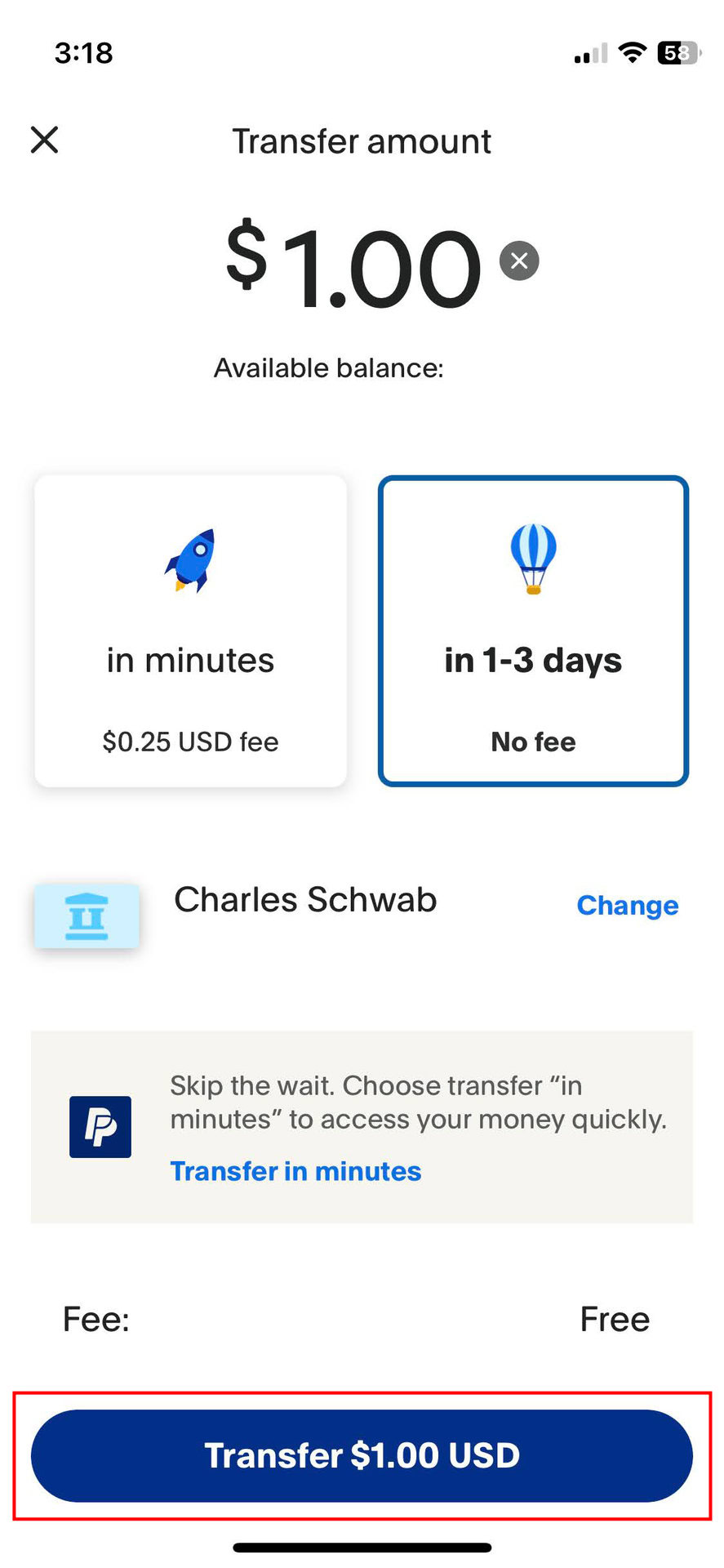Image resolution: width=724 pixels, height=1568 pixels.
Task: Open the Transfer in minutes link
Action: (x=295, y=1171)
